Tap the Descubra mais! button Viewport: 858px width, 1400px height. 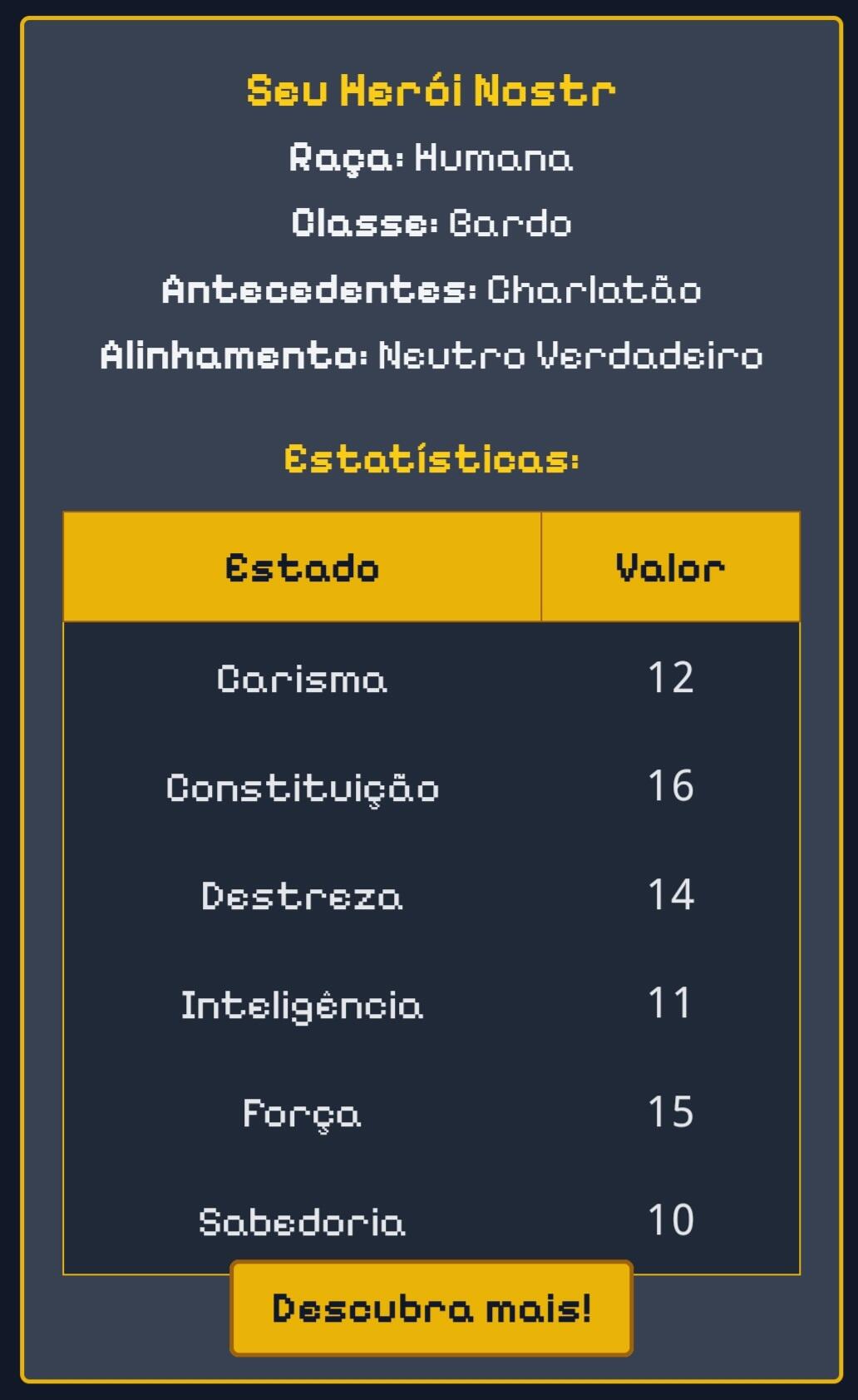[x=431, y=1308]
